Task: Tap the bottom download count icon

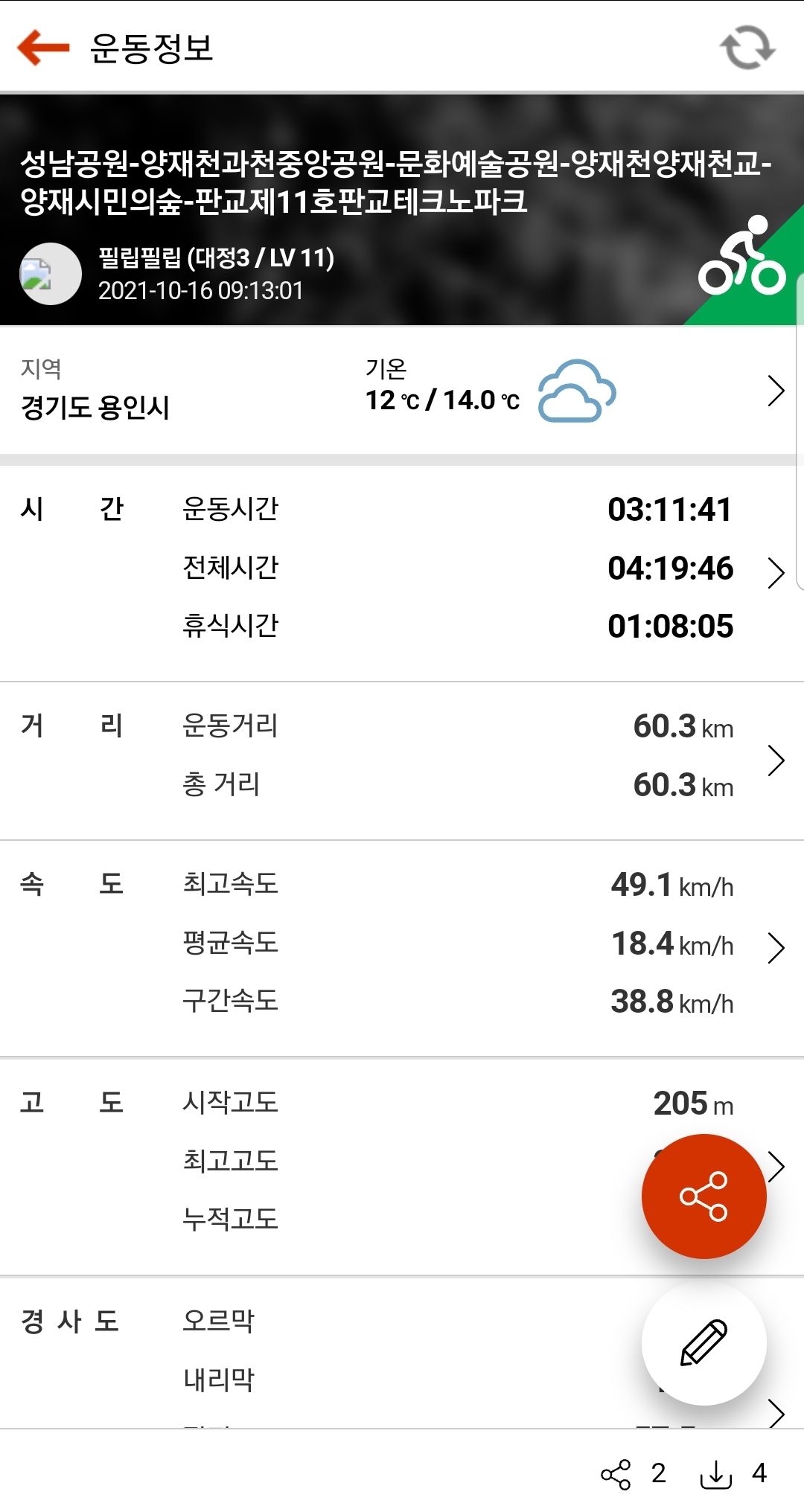Action: point(716,1474)
